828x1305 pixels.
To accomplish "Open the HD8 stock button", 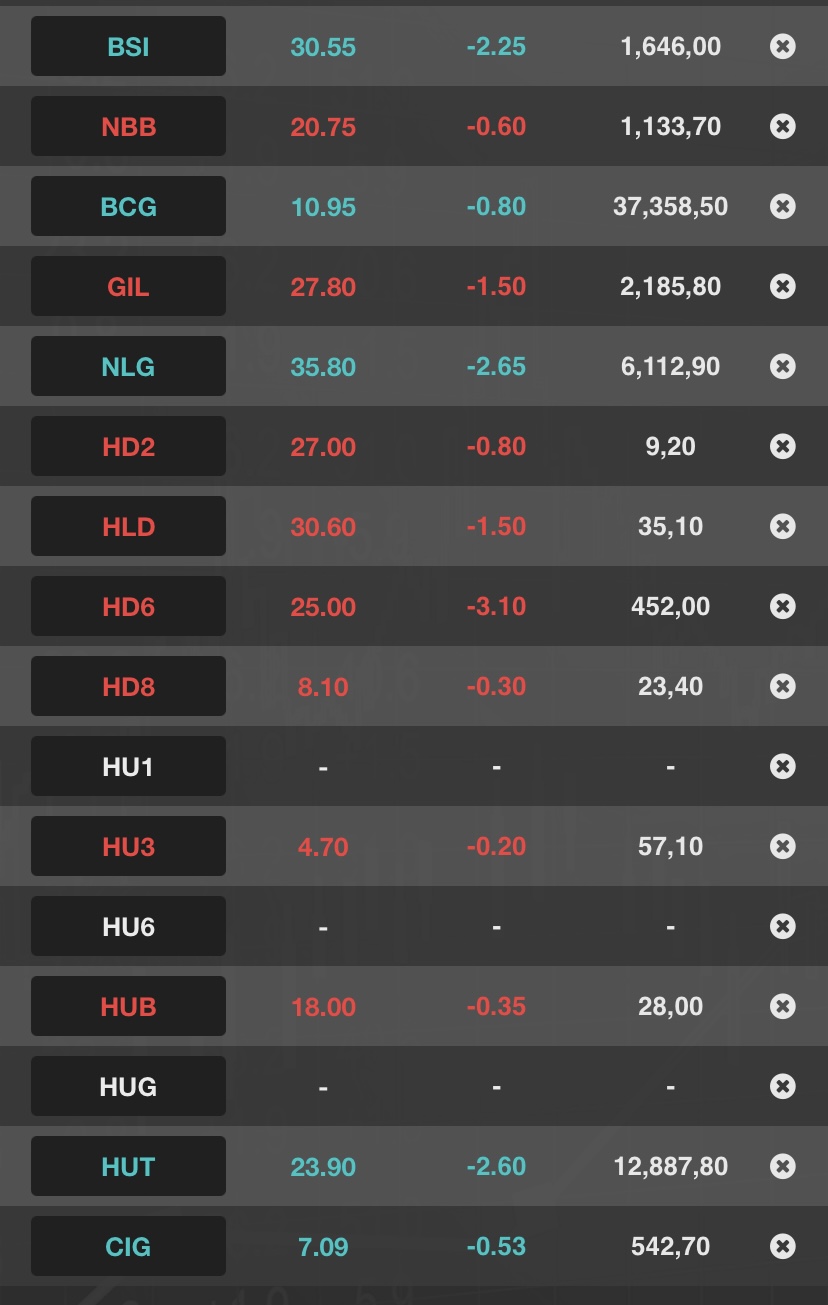I will point(128,686).
